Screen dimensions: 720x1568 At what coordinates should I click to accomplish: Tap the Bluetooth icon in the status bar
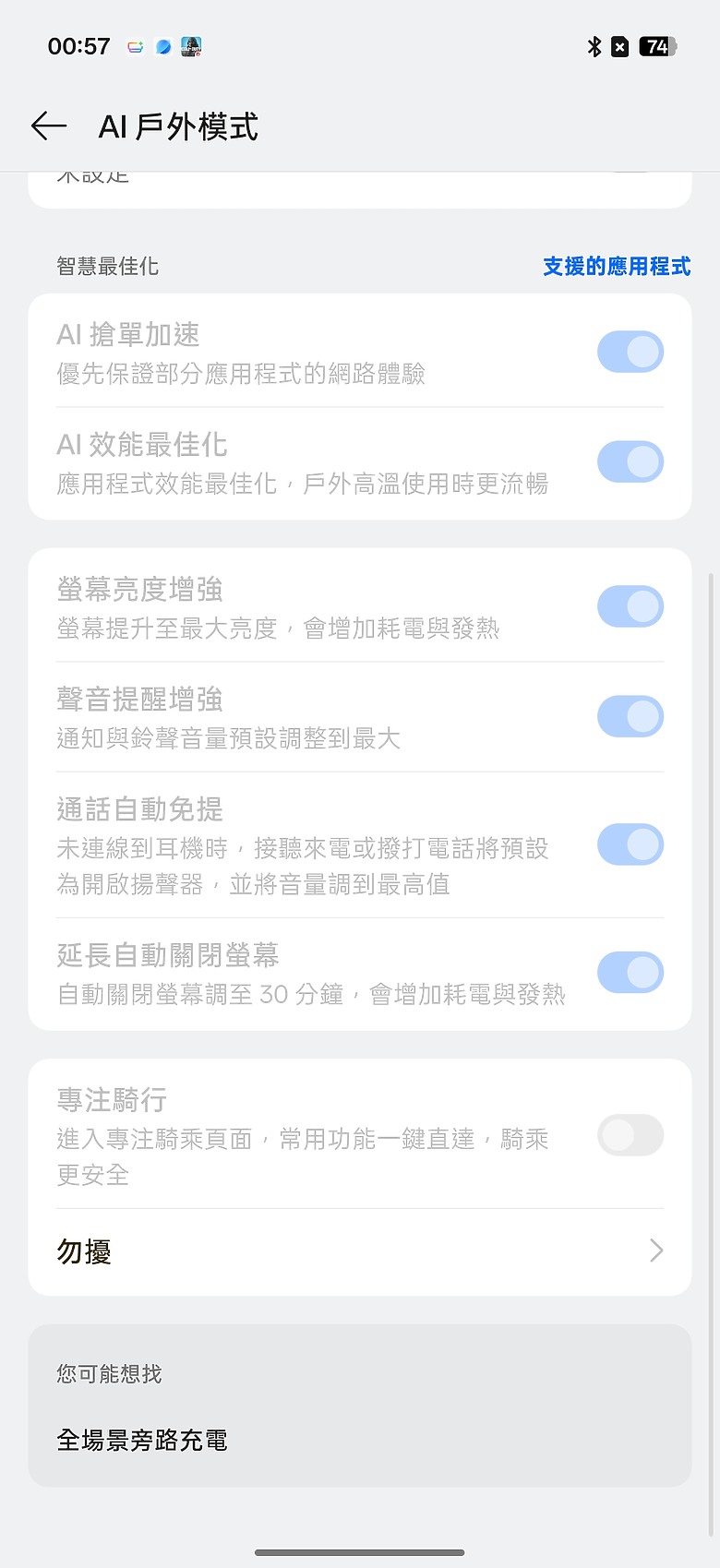[x=594, y=45]
